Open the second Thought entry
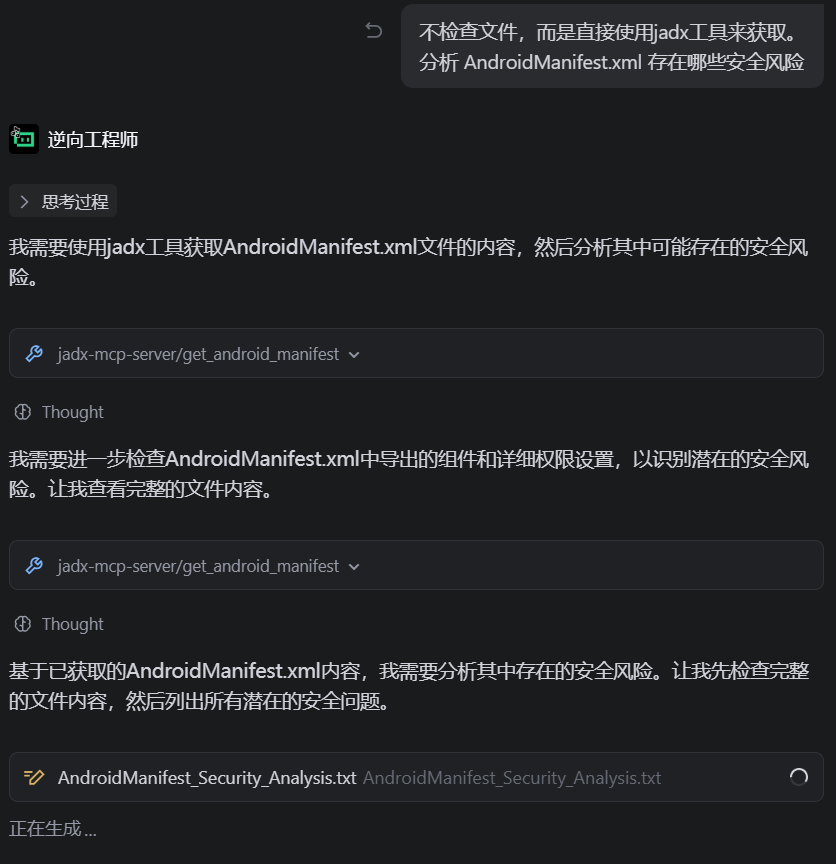Image resolution: width=836 pixels, height=864 pixels. tap(59, 624)
